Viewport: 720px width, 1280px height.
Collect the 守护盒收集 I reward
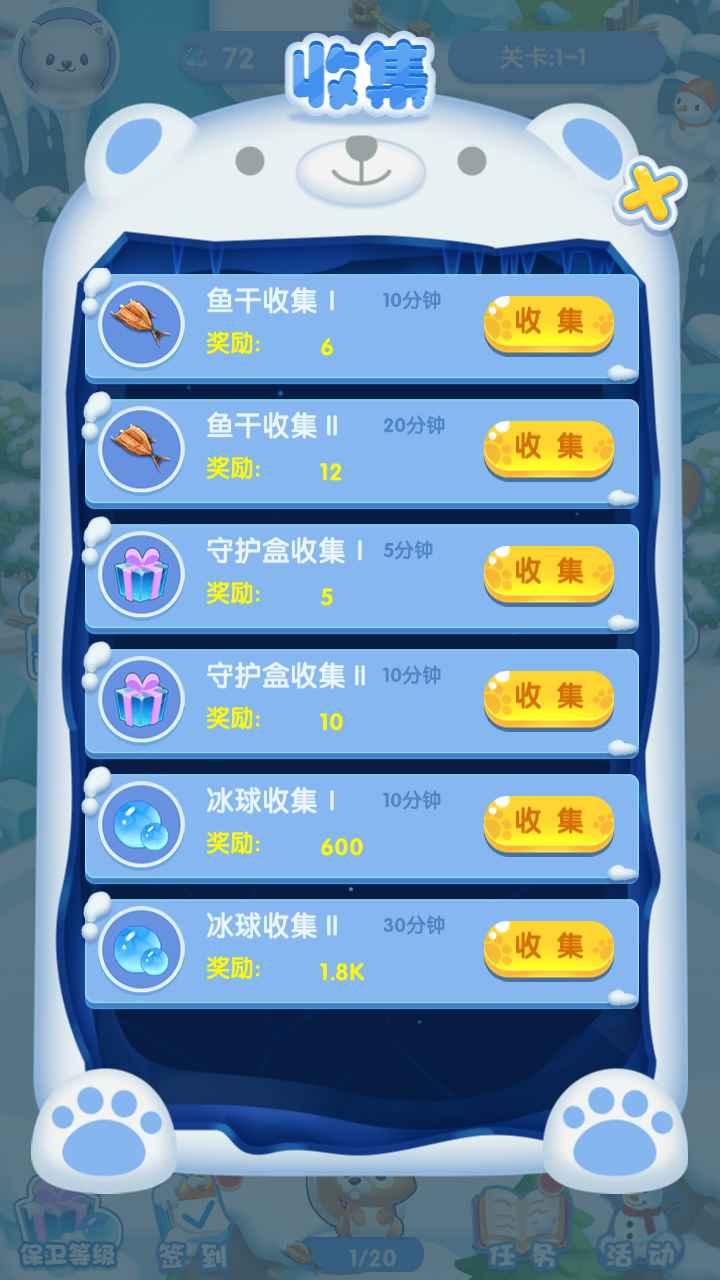(548, 573)
